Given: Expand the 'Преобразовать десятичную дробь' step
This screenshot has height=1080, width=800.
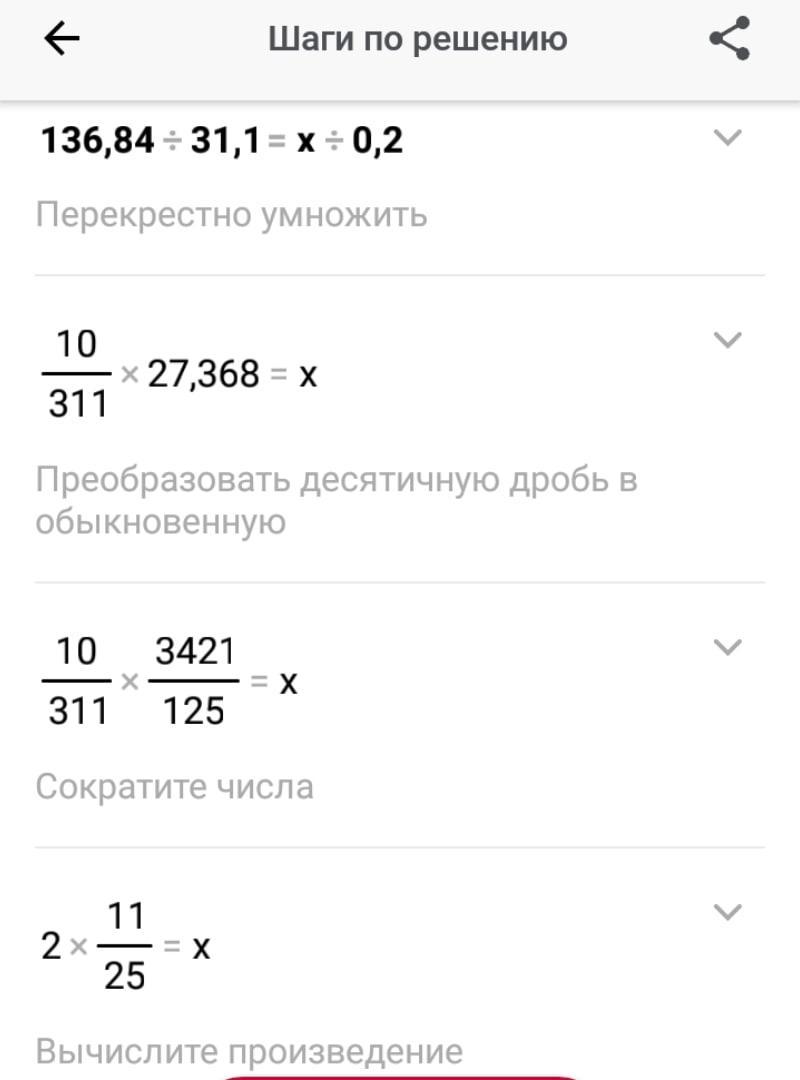Looking at the screenshot, I should coord(728,341).
